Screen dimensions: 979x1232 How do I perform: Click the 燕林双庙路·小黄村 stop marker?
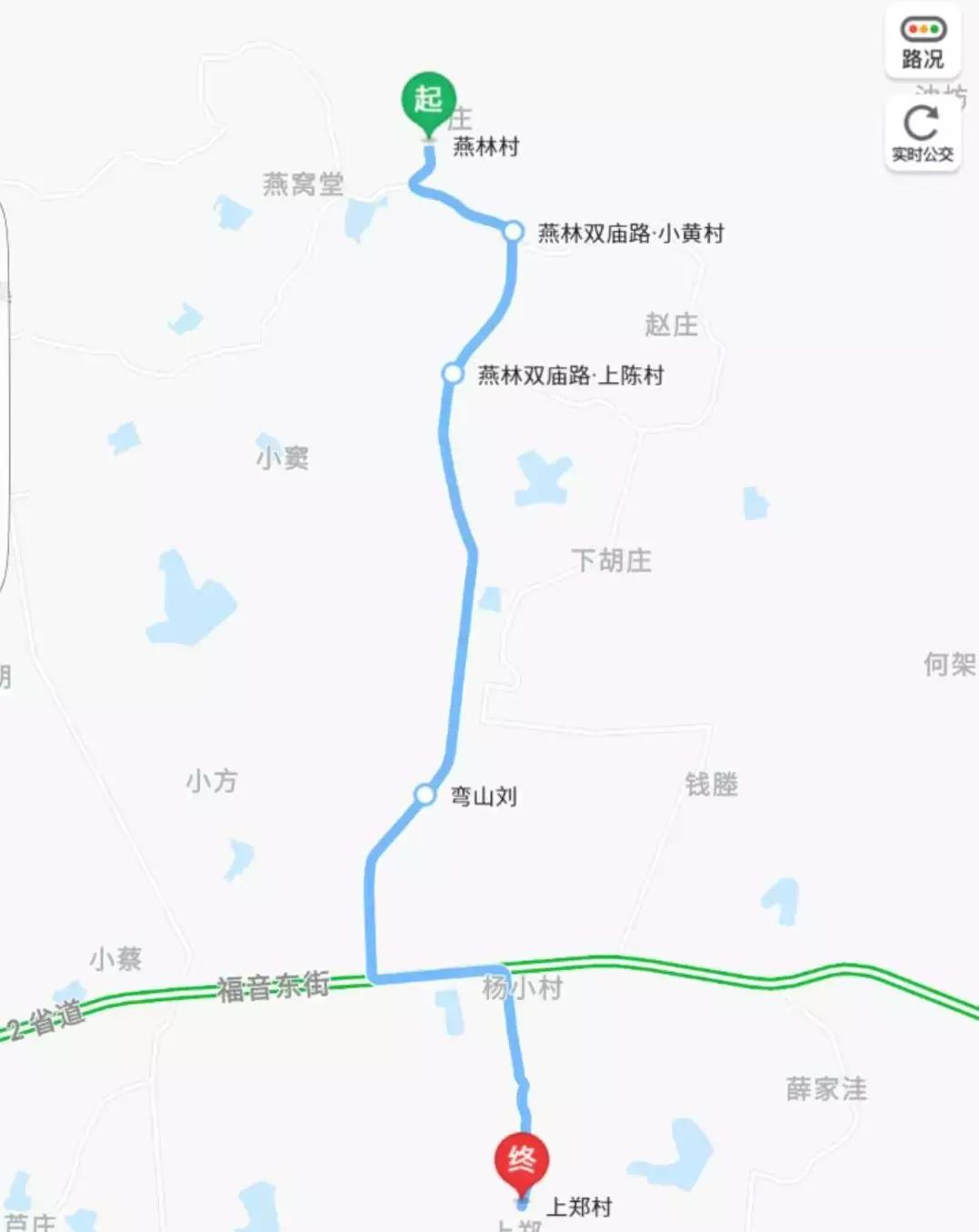(x=514, y=231)
